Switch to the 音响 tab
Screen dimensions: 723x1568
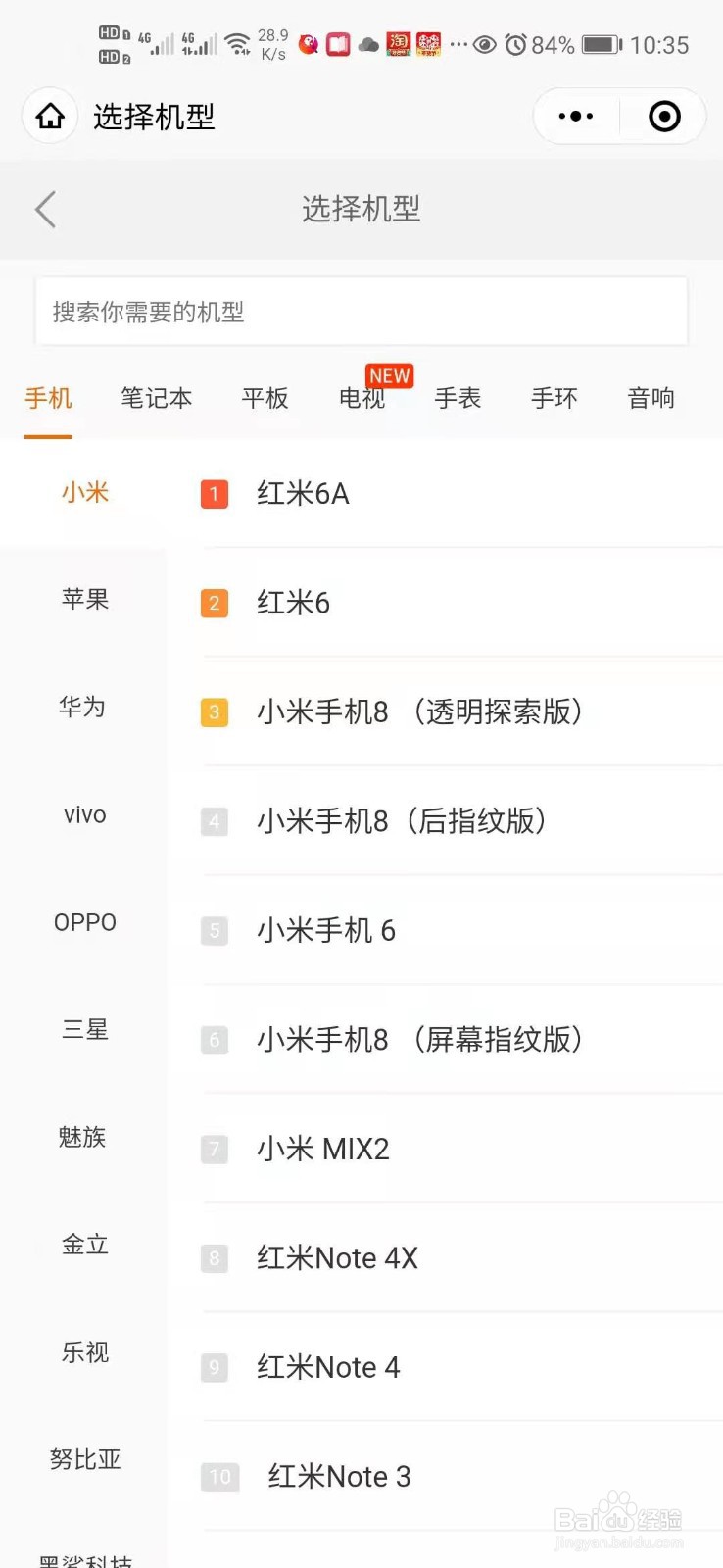(651, 398)
